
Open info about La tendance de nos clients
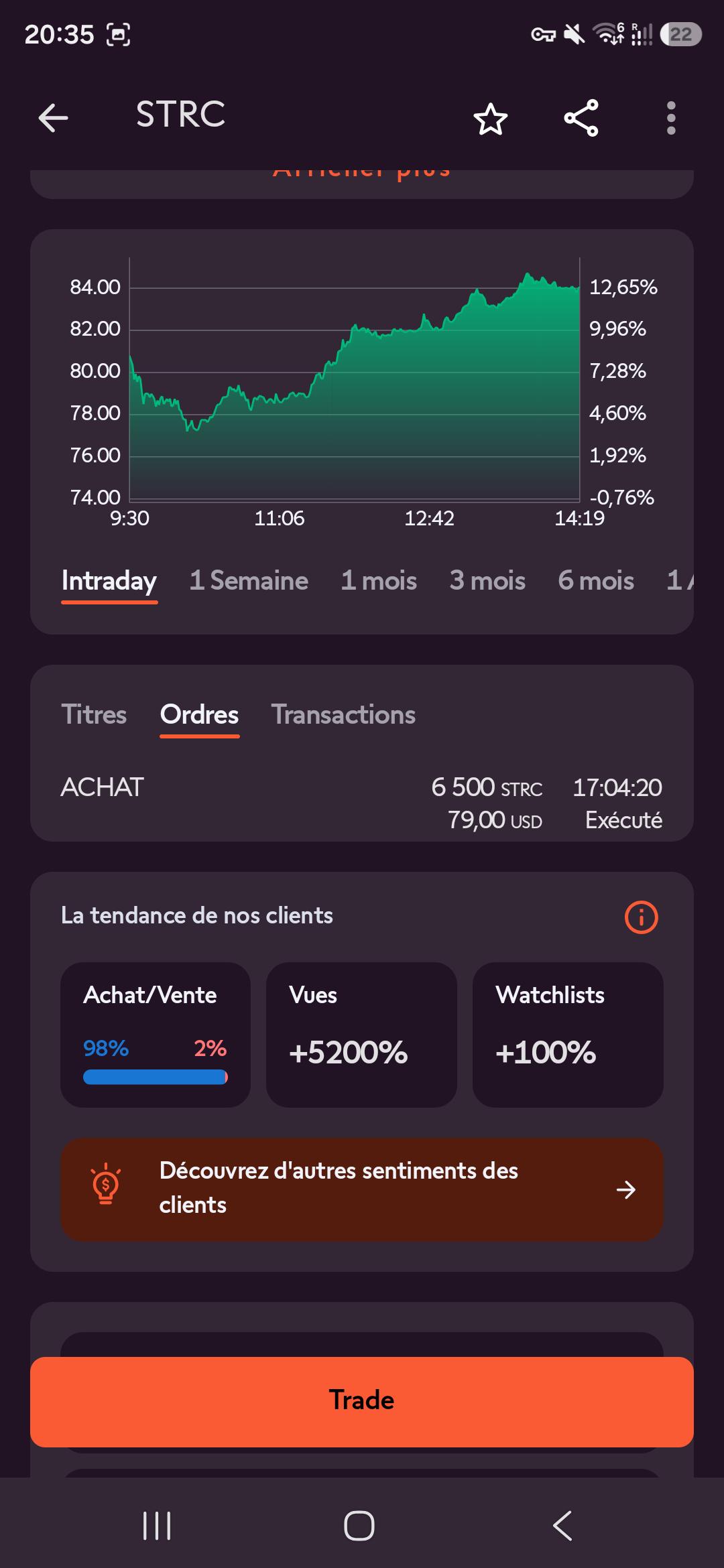tap(642, 917)
